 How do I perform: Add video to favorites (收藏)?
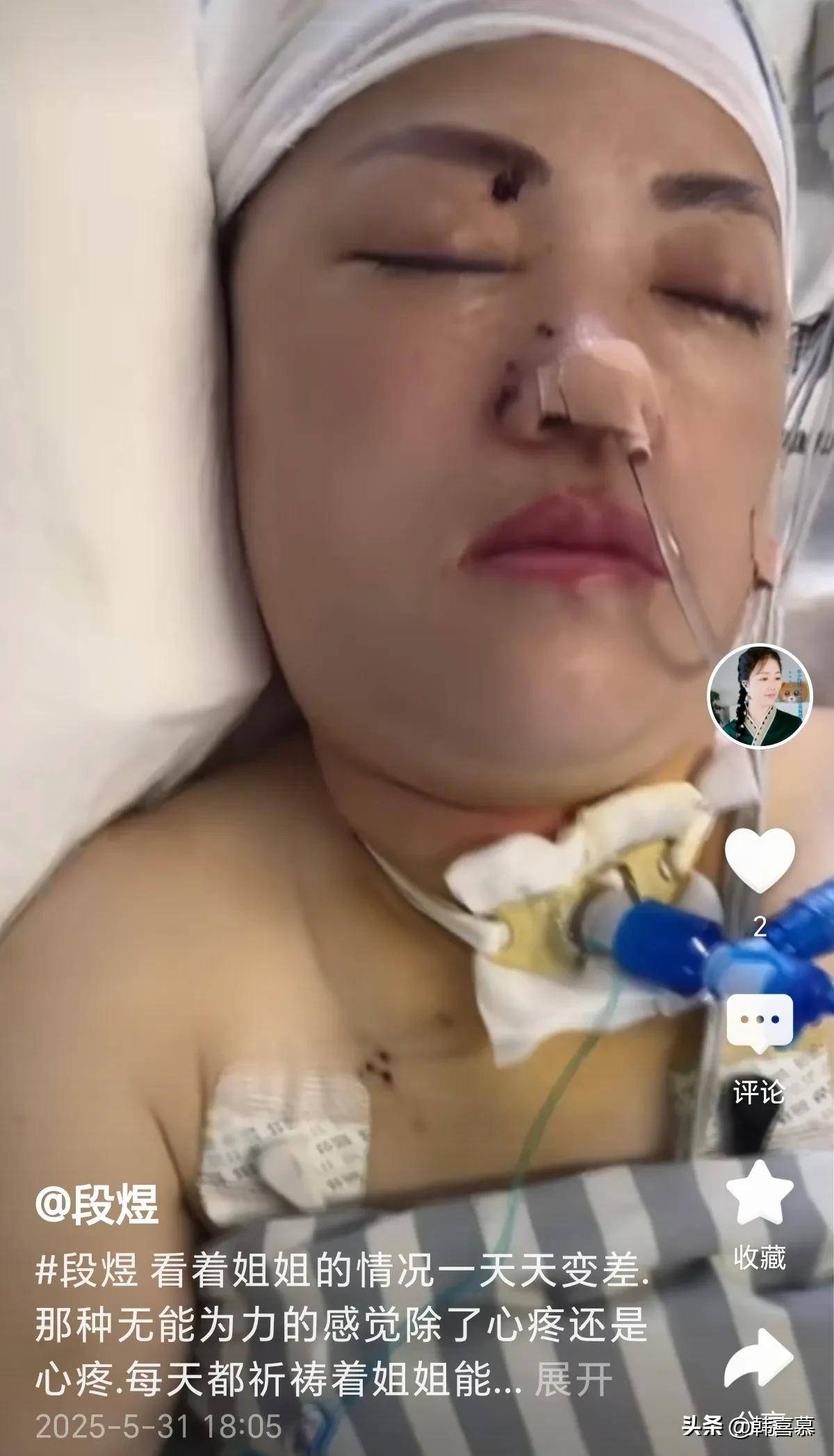tap(760, 1195)
